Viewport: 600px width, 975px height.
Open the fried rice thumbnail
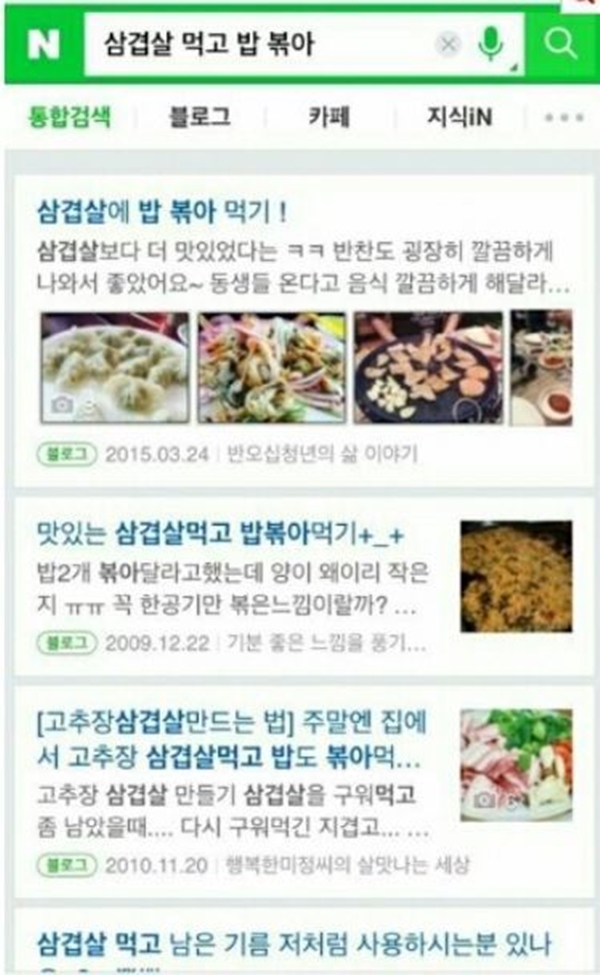coord(516,575)
